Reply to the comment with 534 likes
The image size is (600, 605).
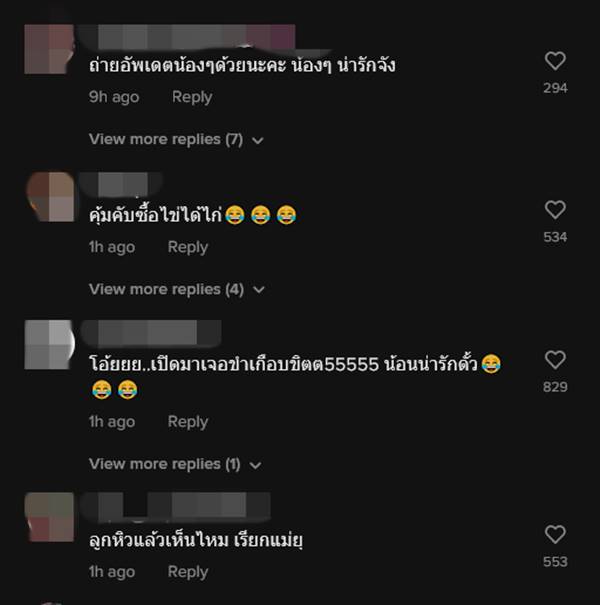(187, 247)
